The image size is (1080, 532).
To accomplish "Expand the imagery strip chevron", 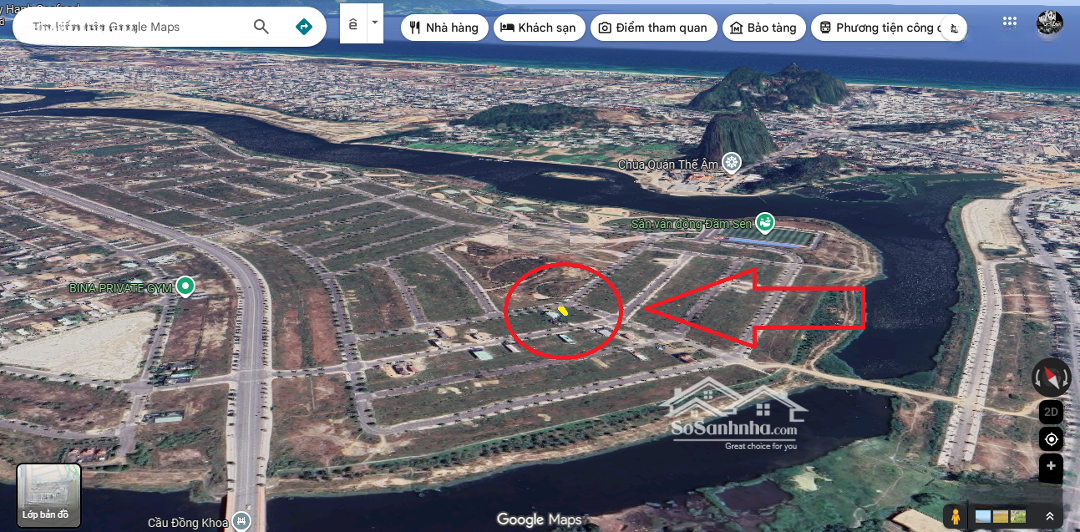I will pyautogui.click(x=1049, y=516).
